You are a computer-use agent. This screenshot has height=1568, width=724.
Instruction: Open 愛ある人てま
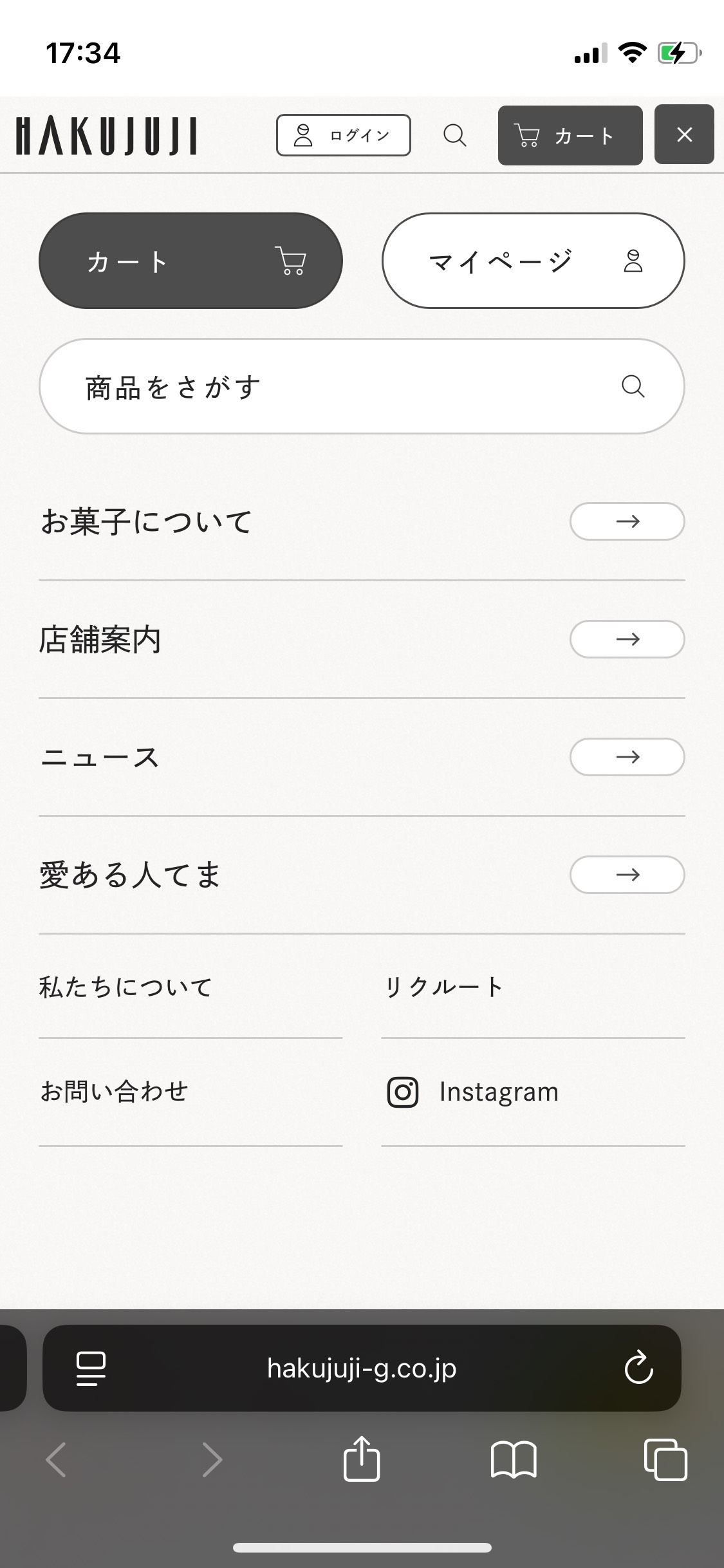(362, 875)
